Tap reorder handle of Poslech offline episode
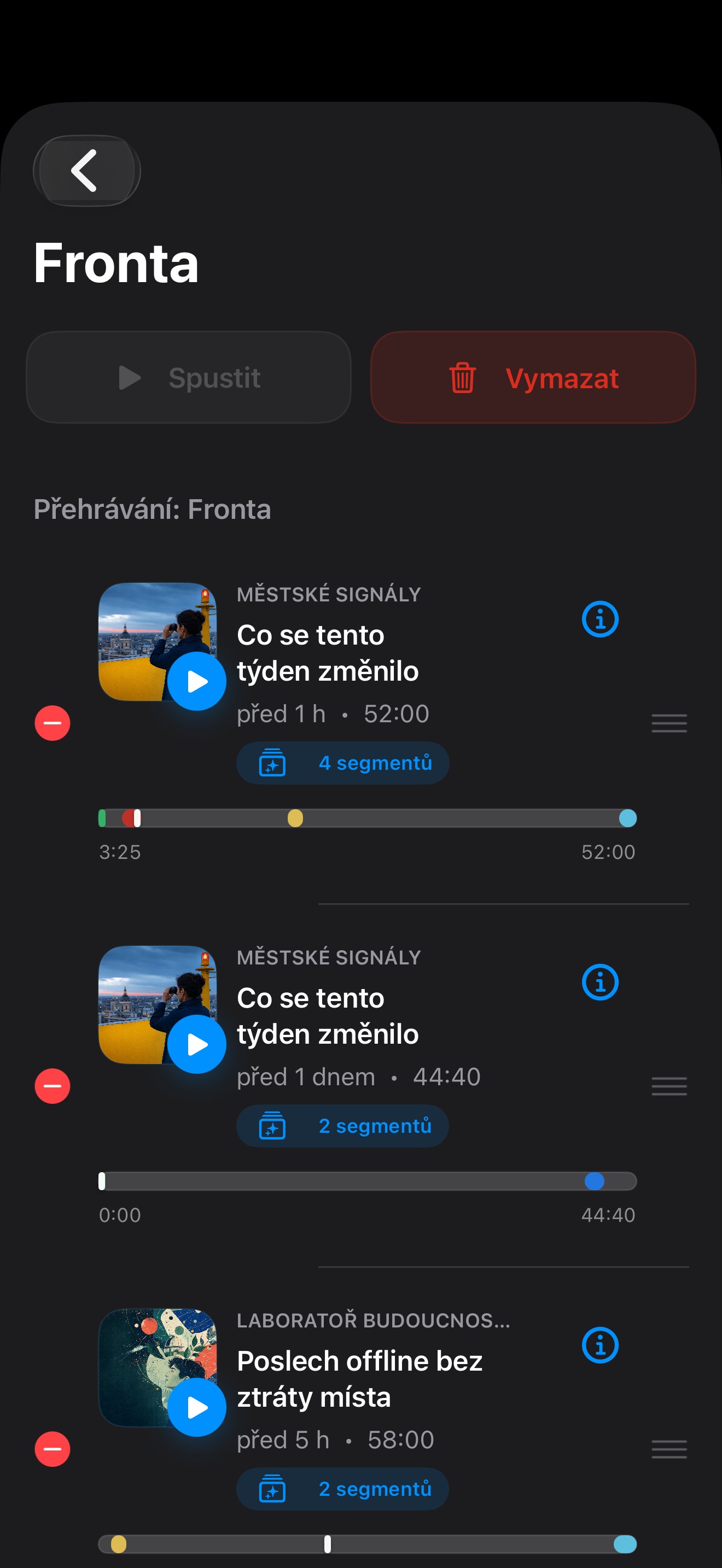The width and height of the screenshot is (722, 1568). point(669,1449)
